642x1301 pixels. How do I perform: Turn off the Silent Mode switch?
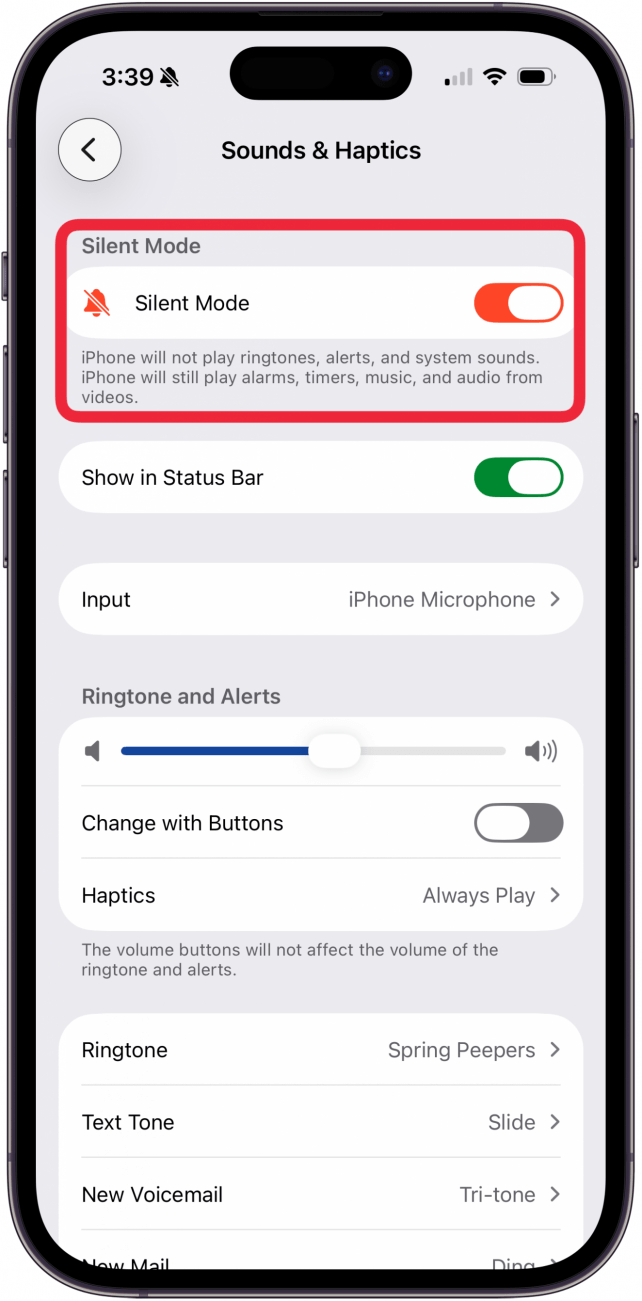(518, 303)
